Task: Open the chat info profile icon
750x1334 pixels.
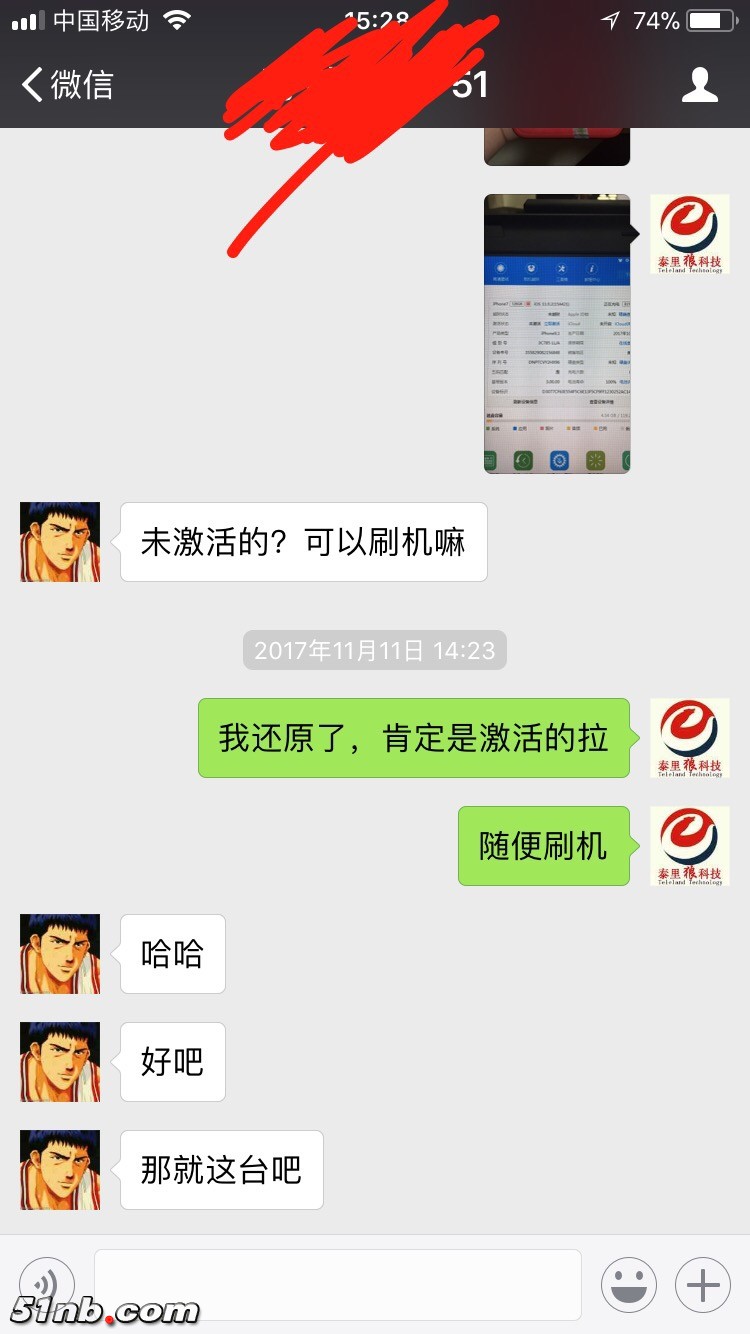Action: [699, 85]
